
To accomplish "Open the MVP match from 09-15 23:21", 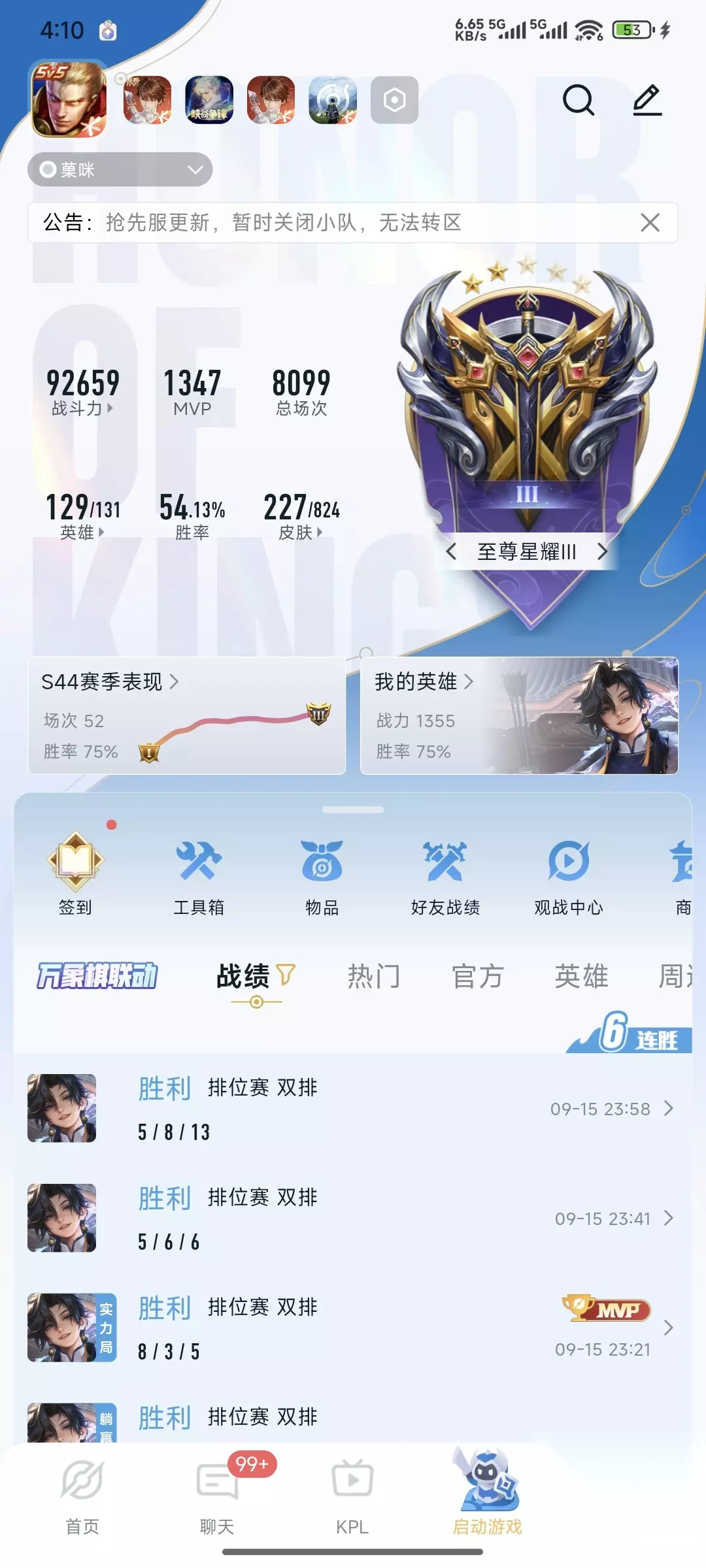I will [x=353, y=1328].
